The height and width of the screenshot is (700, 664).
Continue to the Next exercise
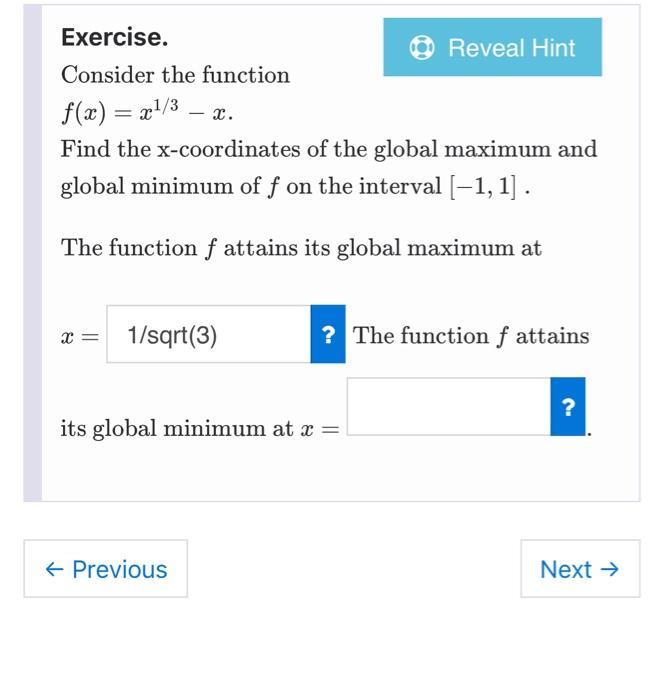[x=579, y=569]
